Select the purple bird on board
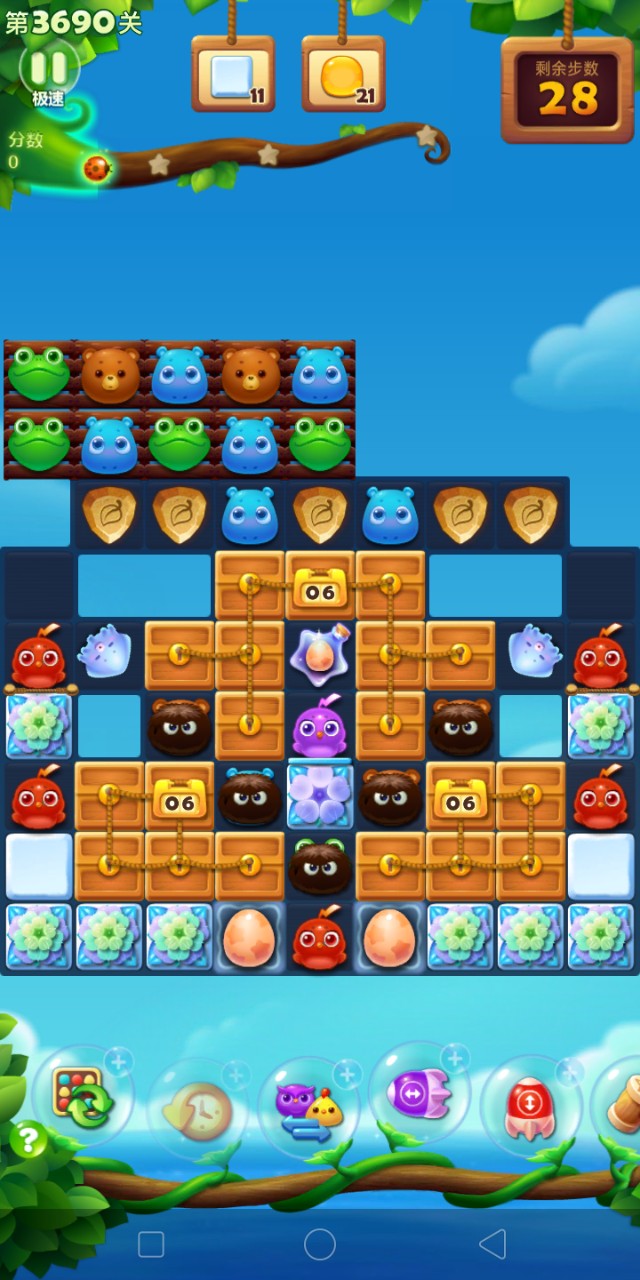The image size is (640, 1280). pyautogui.click(x=319, y=727)
